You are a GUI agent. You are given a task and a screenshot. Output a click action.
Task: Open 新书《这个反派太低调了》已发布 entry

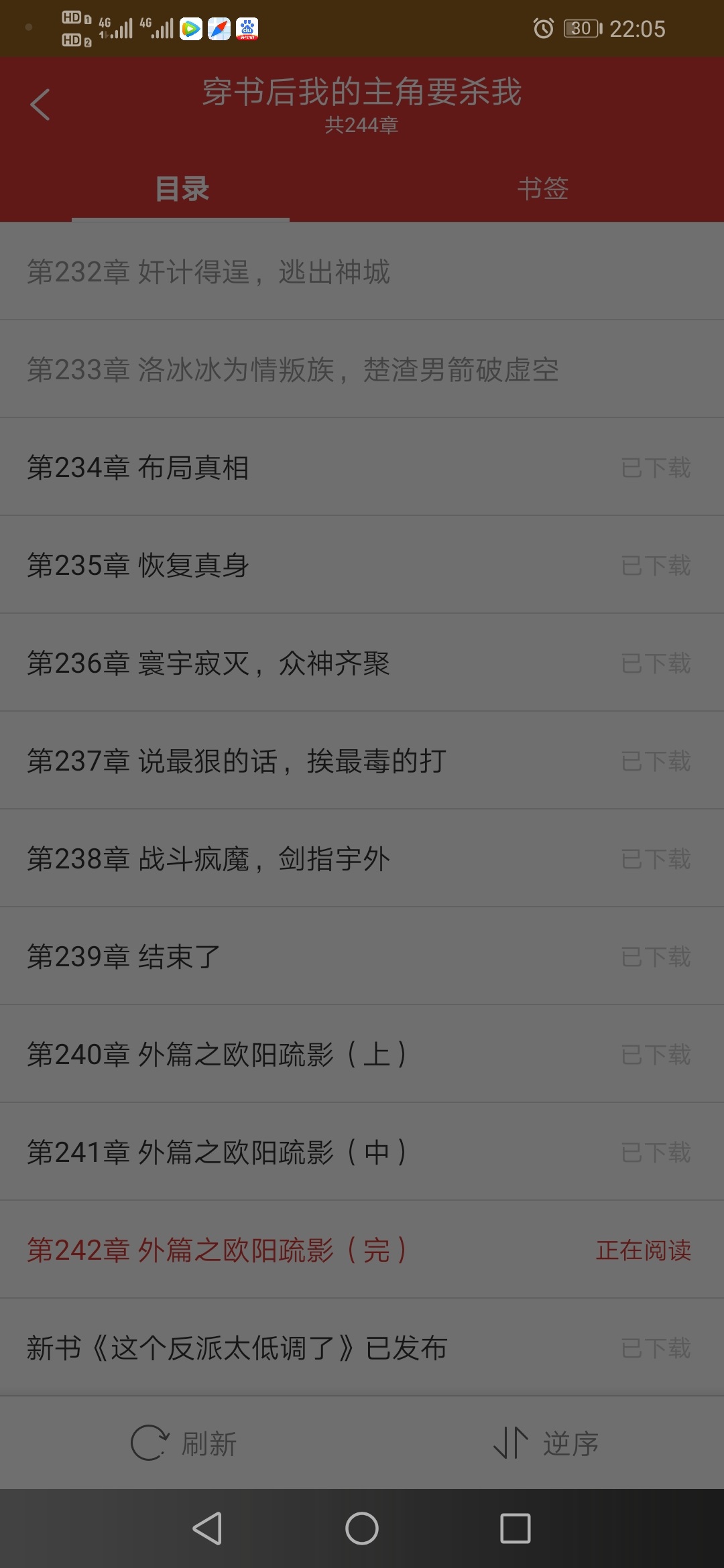point(362,1348)
